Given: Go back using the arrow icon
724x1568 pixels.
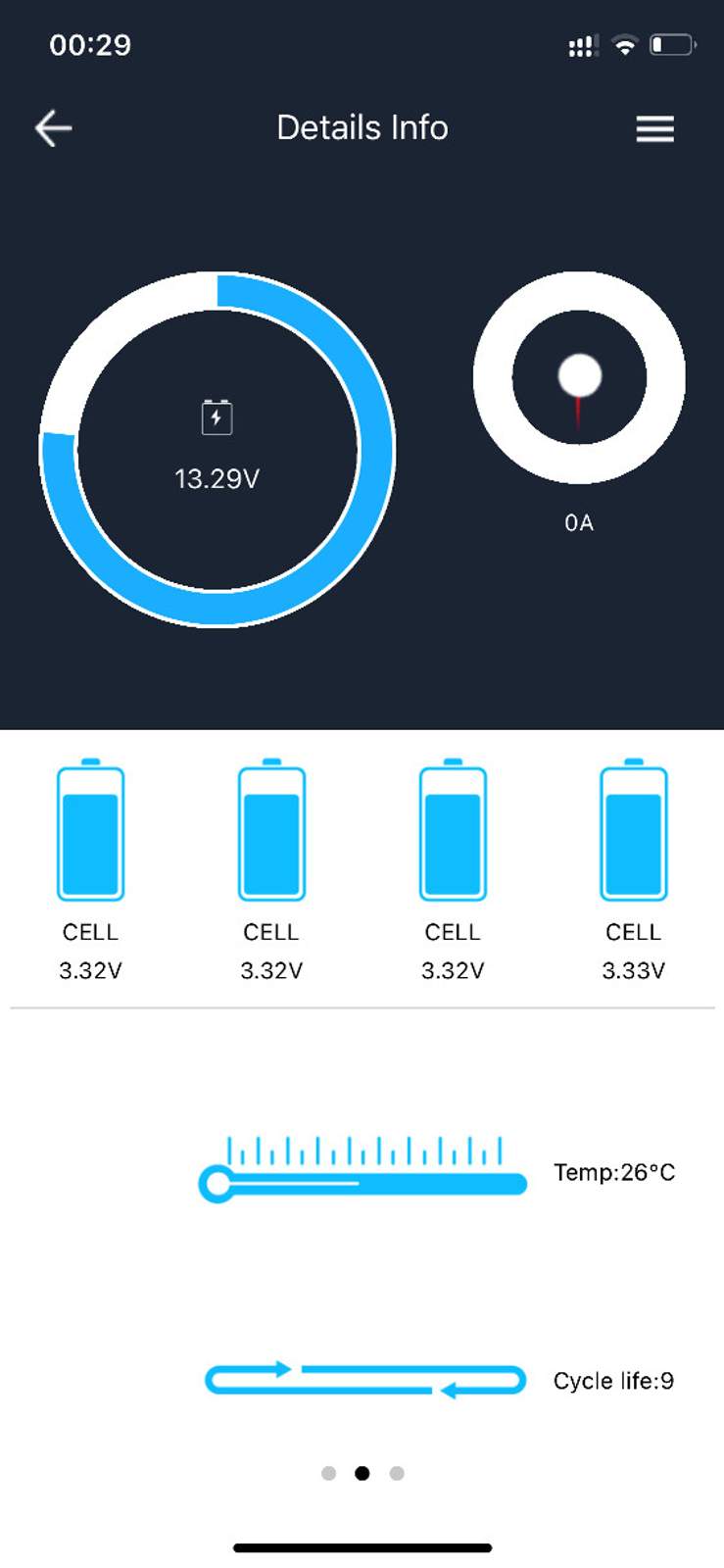Looking at the screenshot, I should (x=54, y=128).
